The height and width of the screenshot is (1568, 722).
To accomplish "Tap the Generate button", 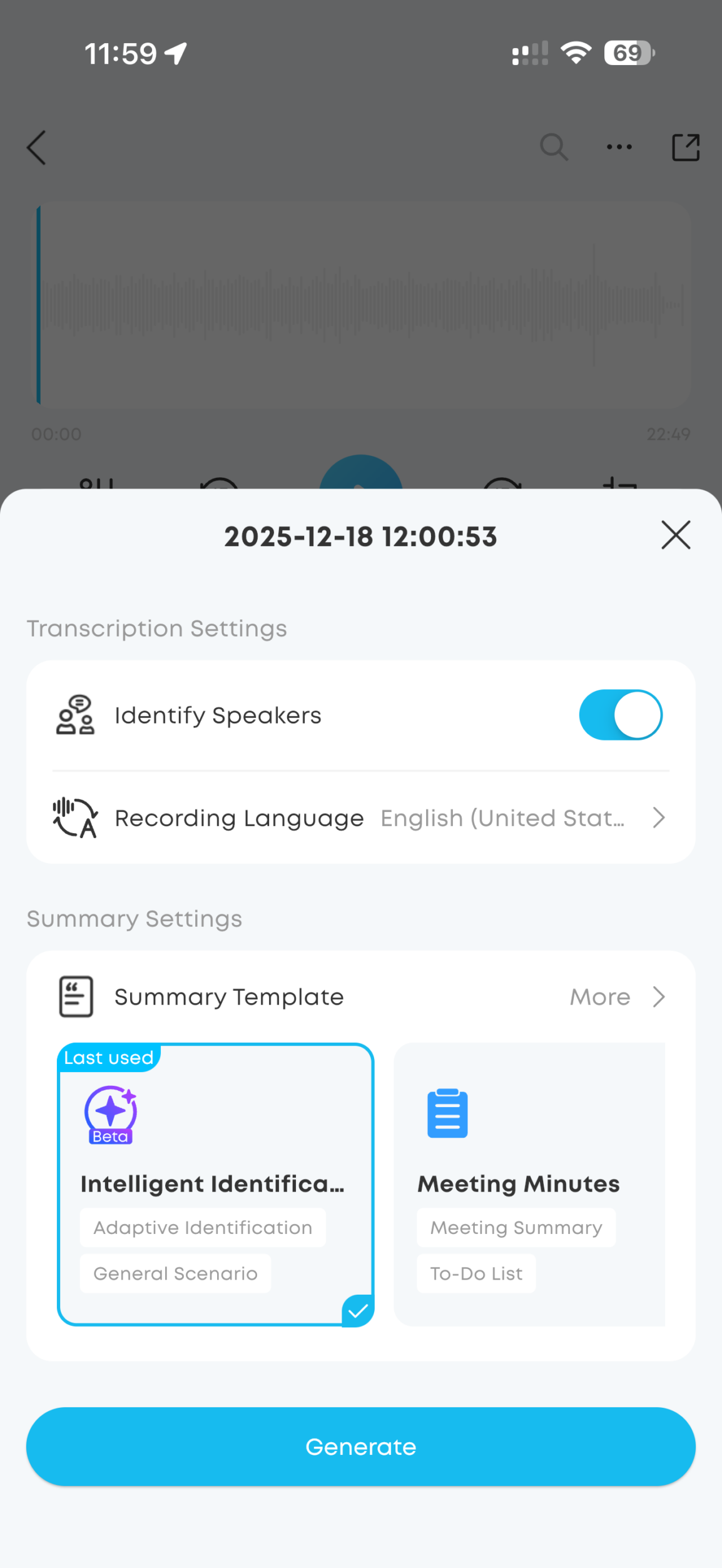I will [x=360, y=1447].
